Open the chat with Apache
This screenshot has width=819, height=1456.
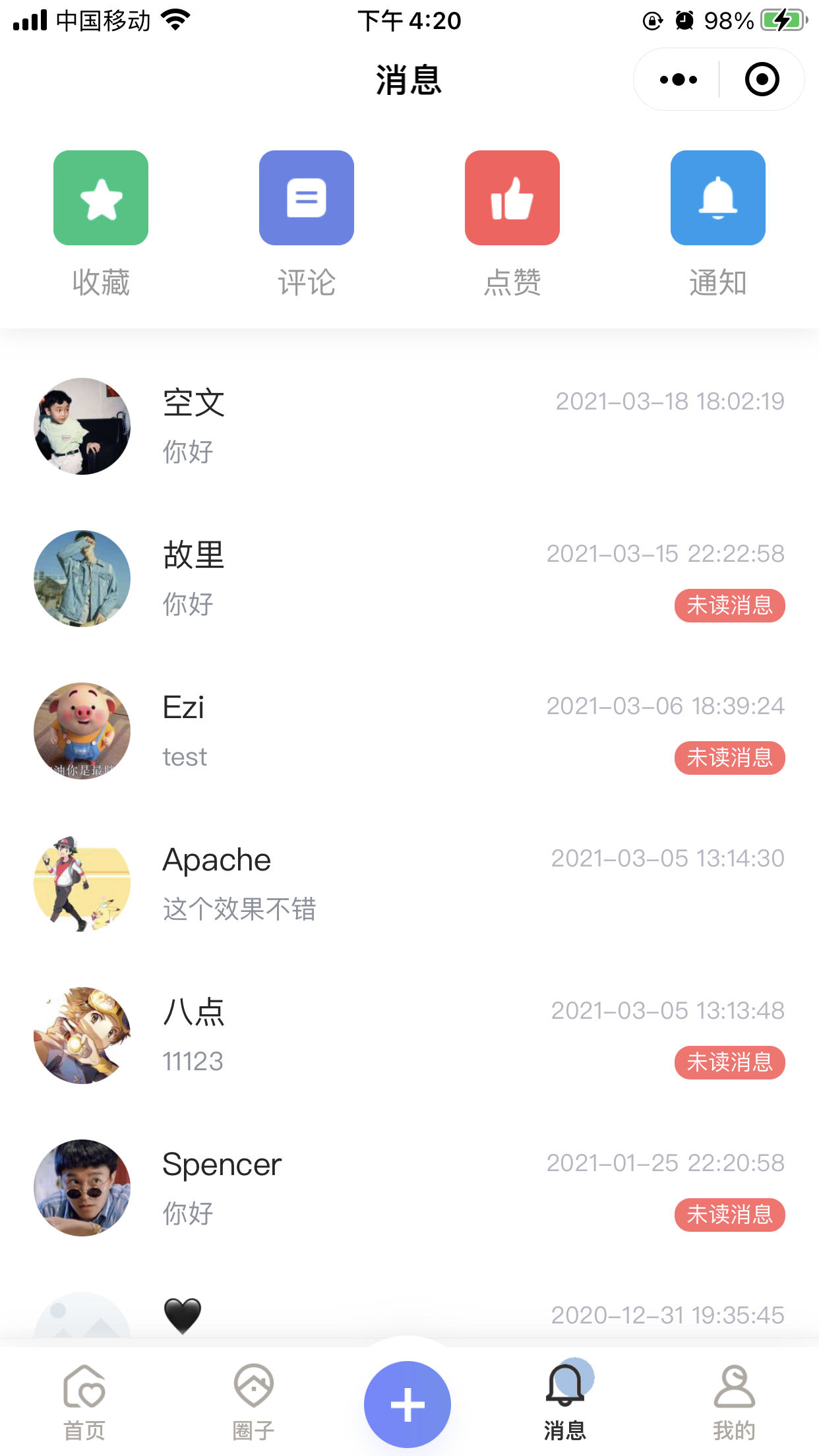pos(409,883)
